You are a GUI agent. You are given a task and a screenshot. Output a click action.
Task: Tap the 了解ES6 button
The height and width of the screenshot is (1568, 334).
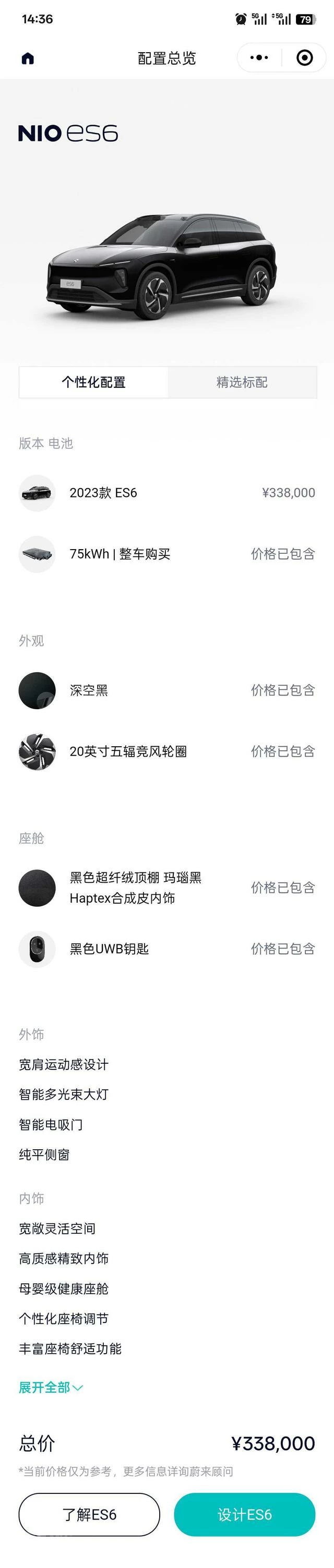tap(90, 1514)
